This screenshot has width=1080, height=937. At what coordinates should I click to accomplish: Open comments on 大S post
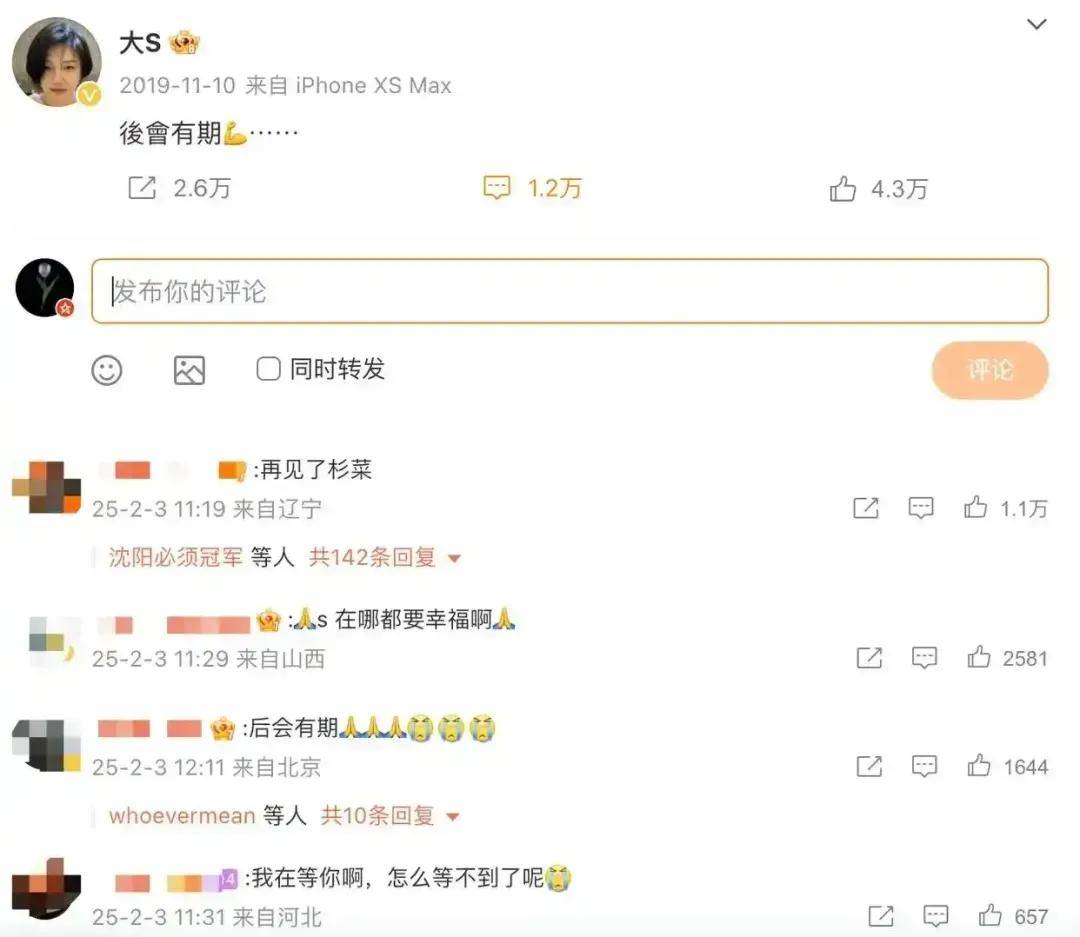pyautogui.click(x=497, y=188)
